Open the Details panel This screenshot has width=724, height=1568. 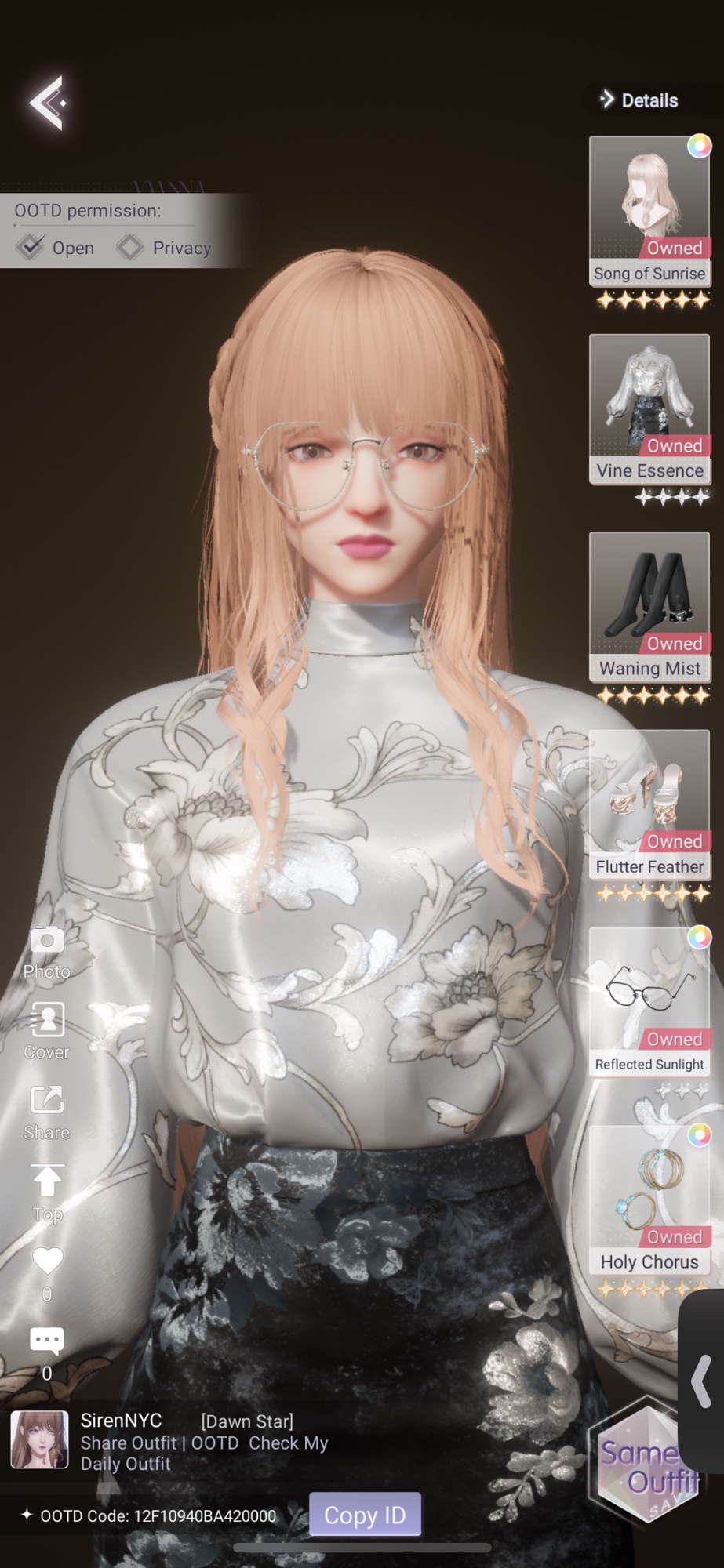639,100
